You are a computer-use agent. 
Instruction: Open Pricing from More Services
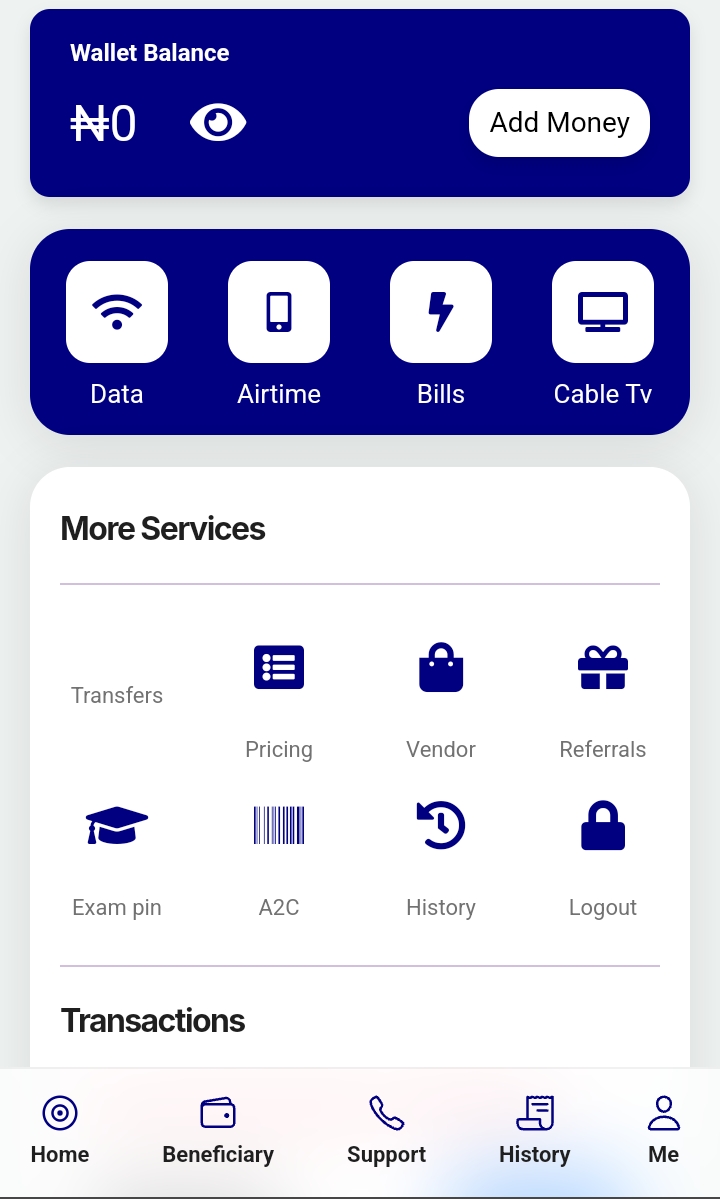coord(278,667)
